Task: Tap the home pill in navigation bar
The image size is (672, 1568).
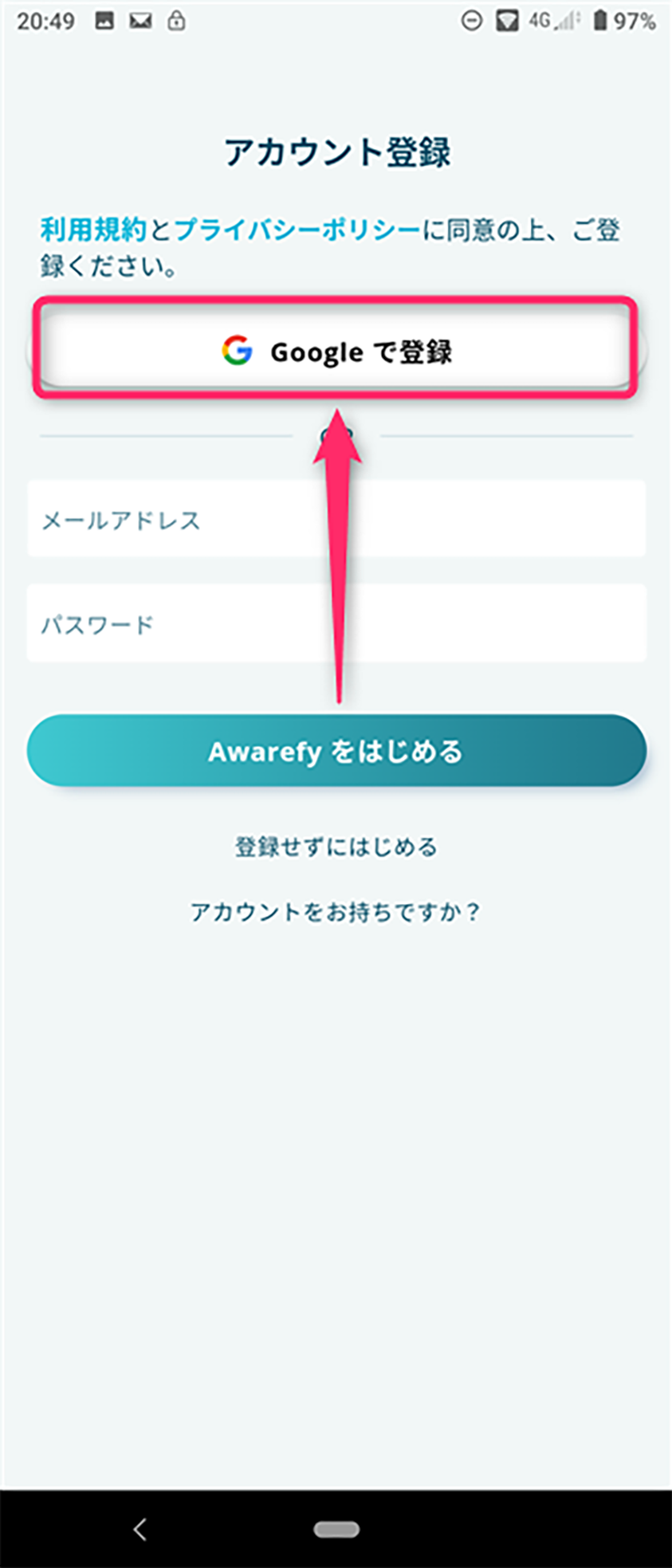Action: 336,1529
